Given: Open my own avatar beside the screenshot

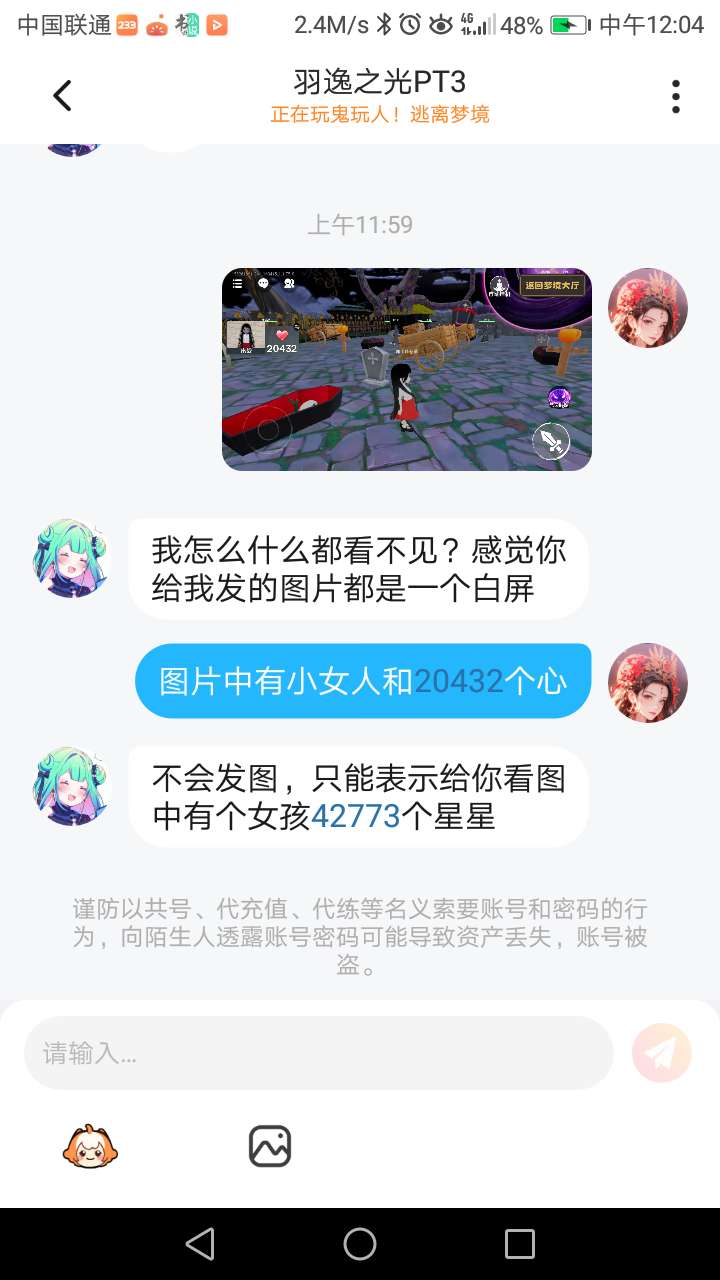Looking at the screenshot, I should click(x=648, y=308).
